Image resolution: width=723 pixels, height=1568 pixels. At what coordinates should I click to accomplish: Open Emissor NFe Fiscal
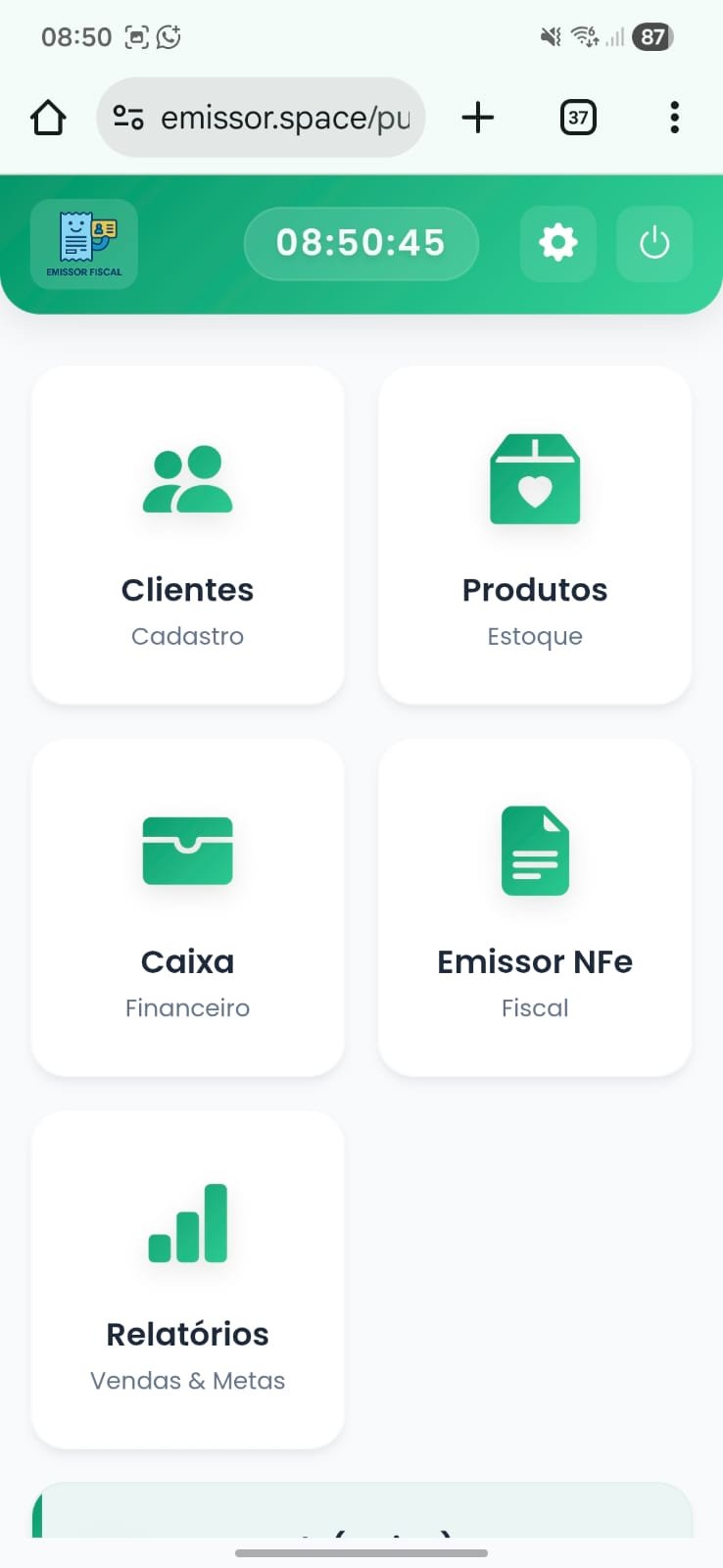click(535, 907)
